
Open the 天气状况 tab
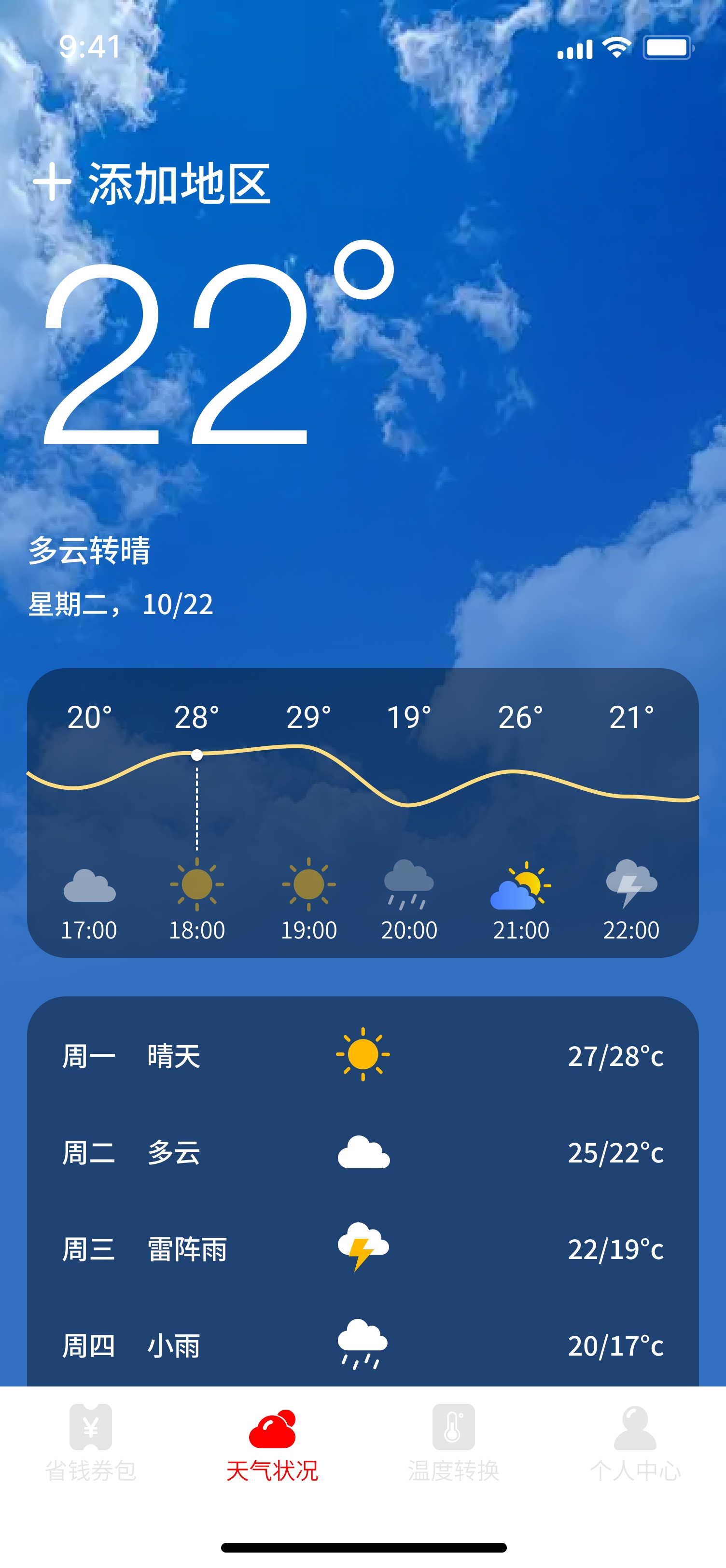click(x=272, y=1442)
